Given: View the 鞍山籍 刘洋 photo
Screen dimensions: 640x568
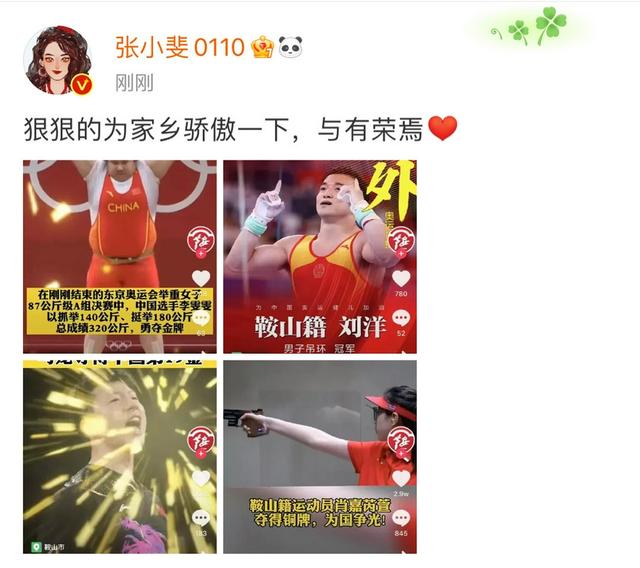Looking at the screenshot, I should 320,256.
